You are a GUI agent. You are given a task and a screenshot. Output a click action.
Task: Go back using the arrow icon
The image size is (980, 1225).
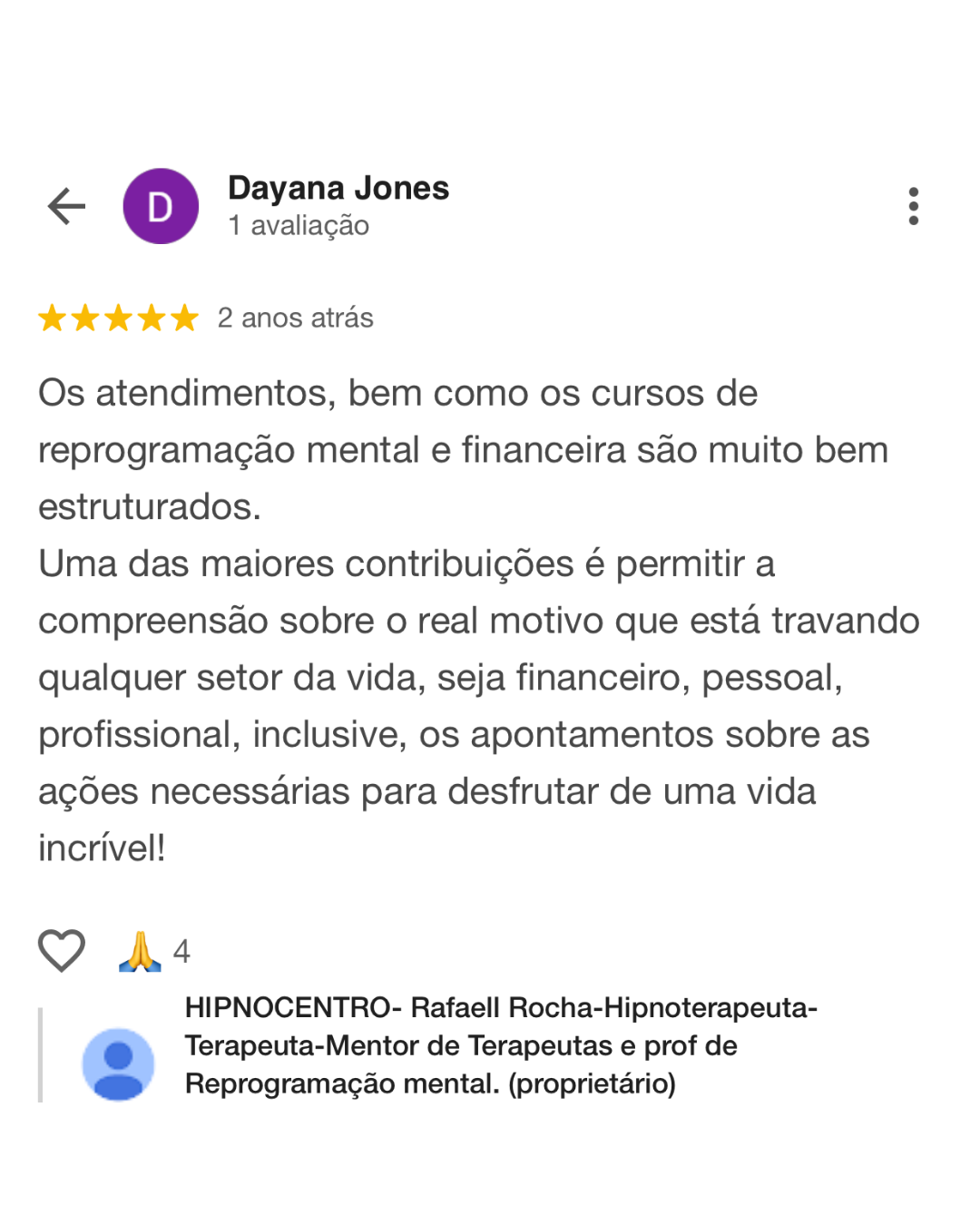[x=66, y=206]
